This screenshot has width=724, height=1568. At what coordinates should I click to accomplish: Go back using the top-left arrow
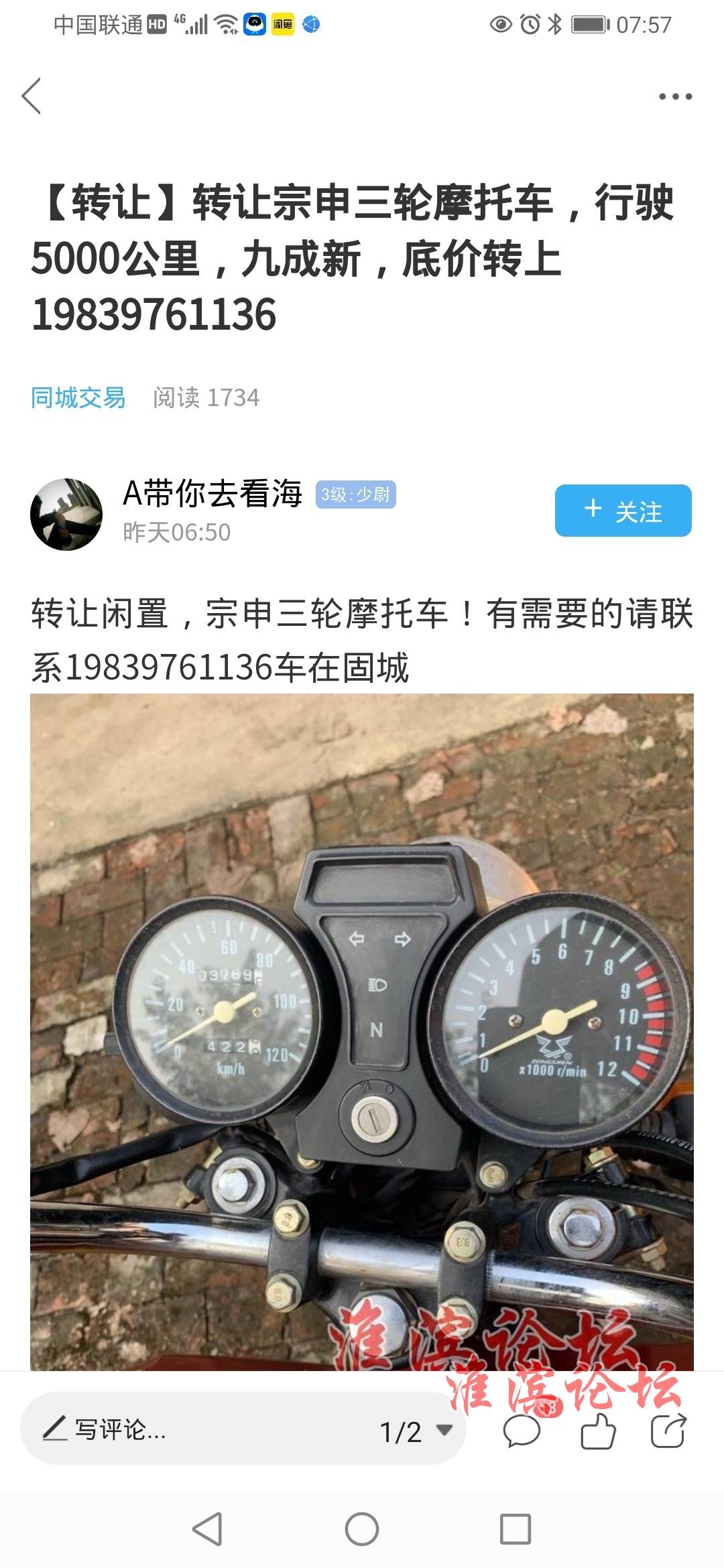(32, 96)
